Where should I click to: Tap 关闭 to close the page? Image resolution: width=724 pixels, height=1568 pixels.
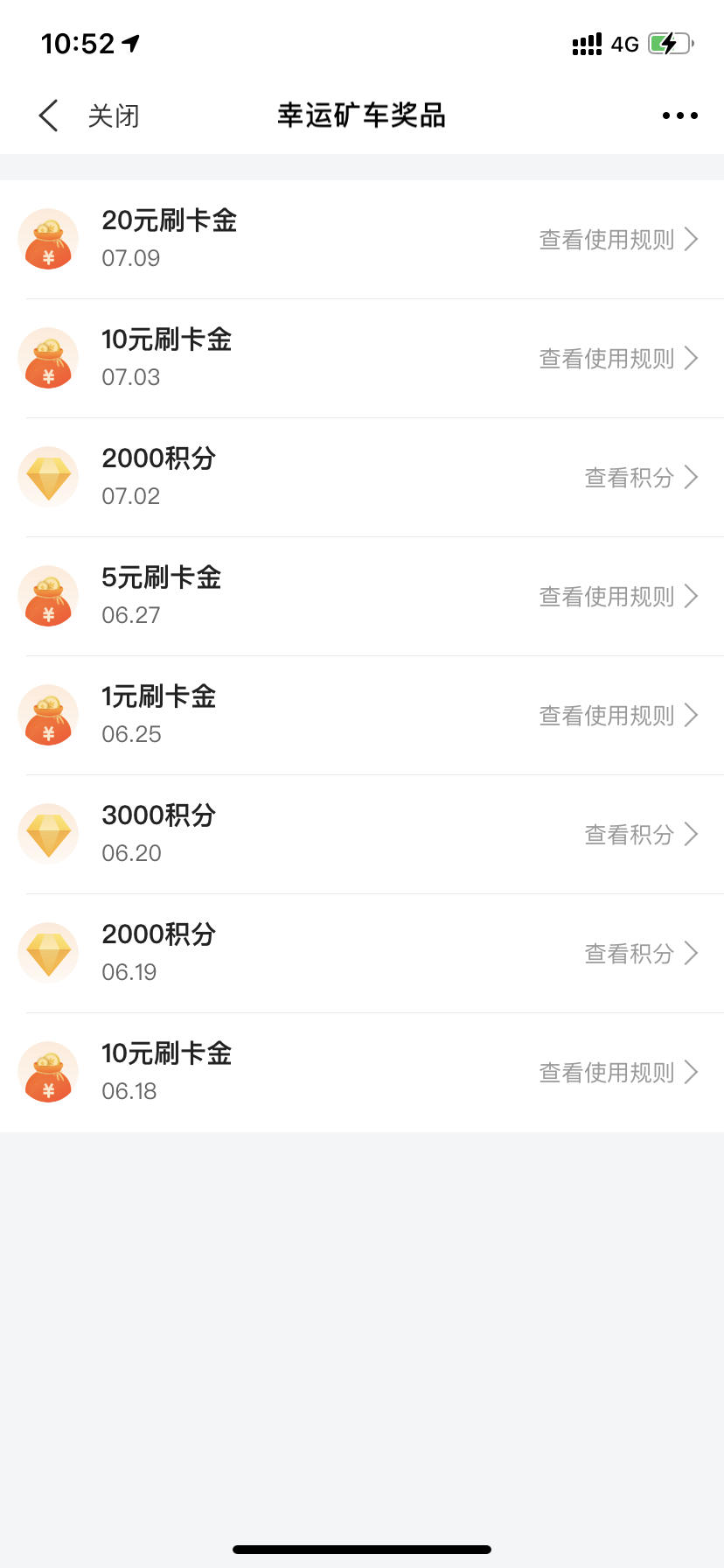coord(114,115)
